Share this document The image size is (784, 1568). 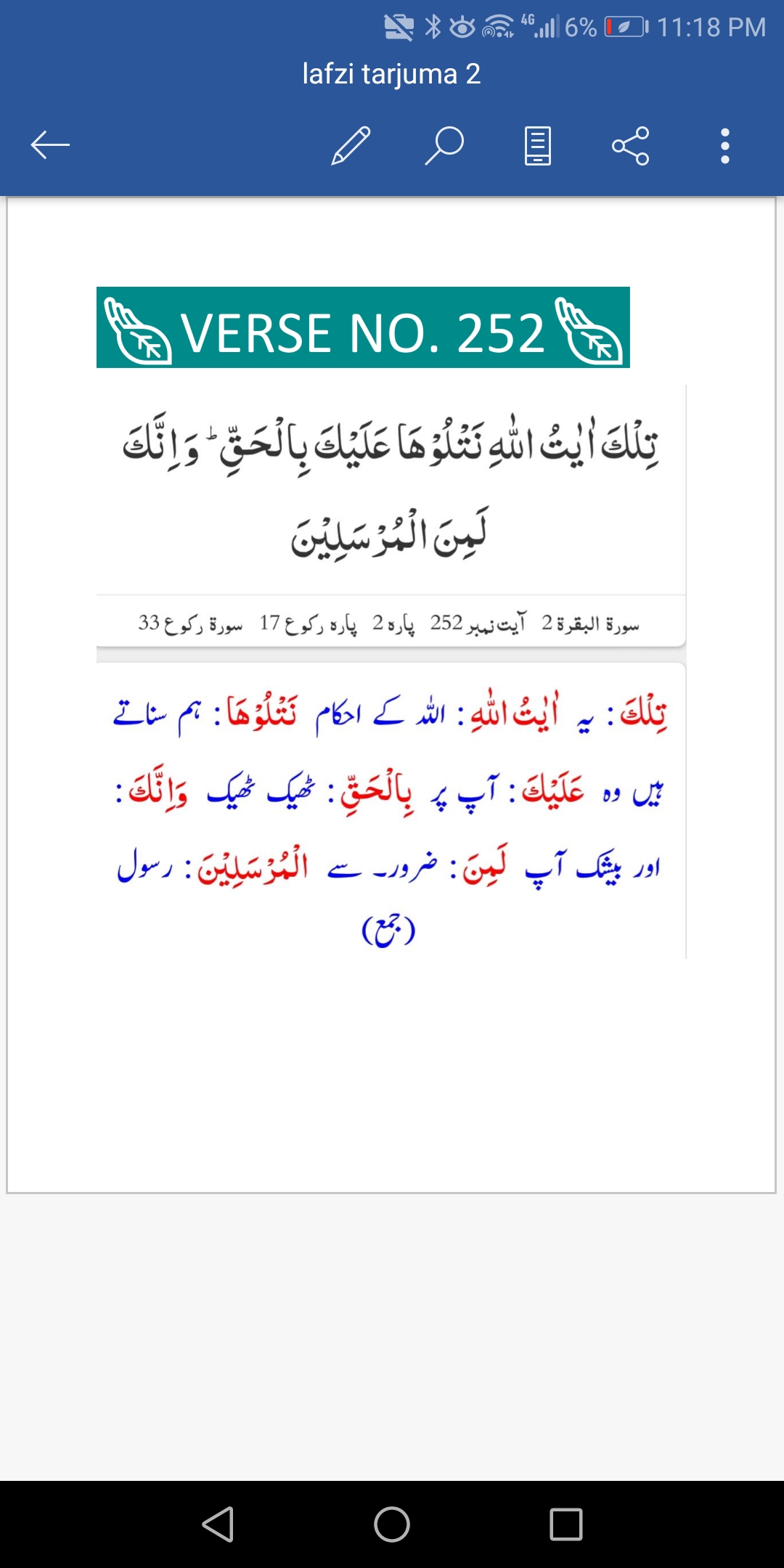coord(631,145)
